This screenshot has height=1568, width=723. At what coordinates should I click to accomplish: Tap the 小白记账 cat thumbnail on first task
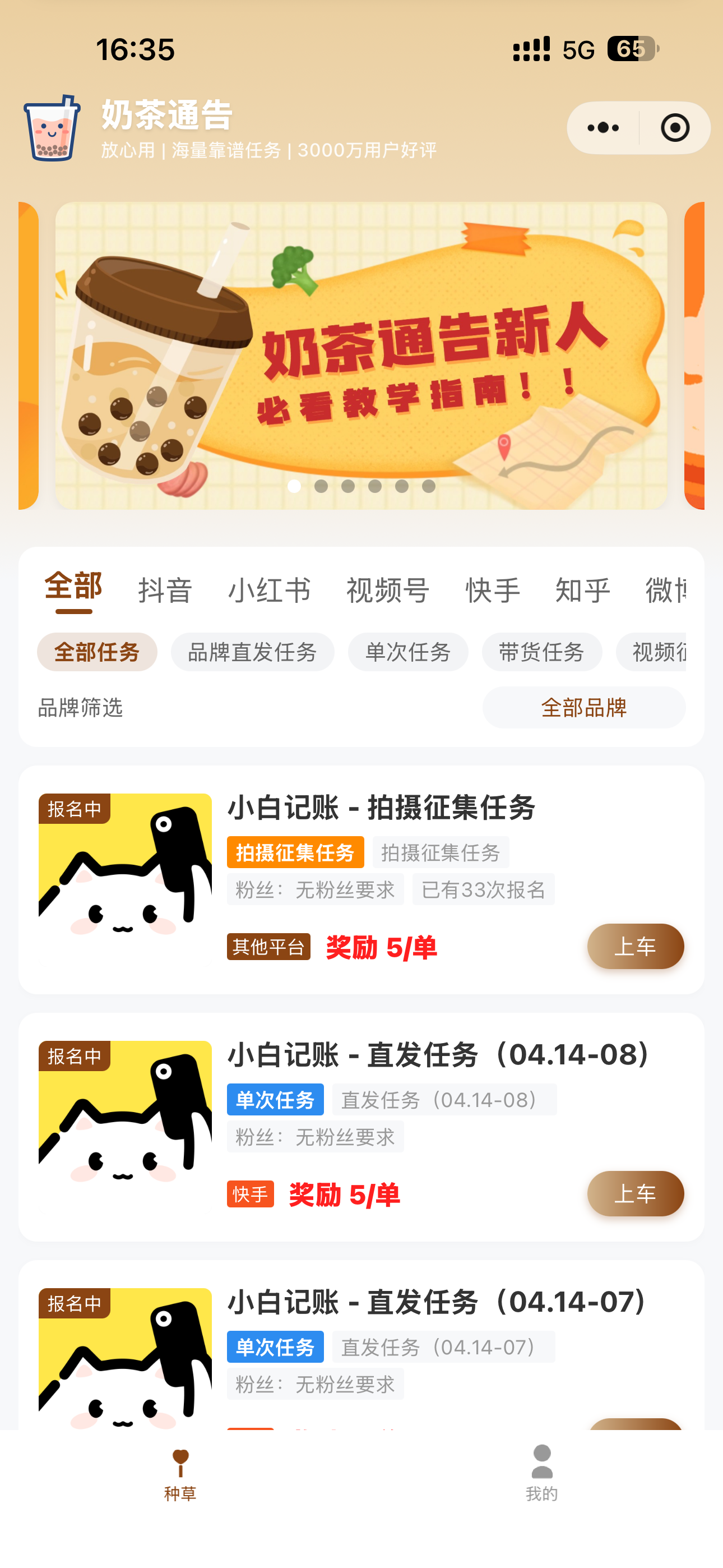126,883
